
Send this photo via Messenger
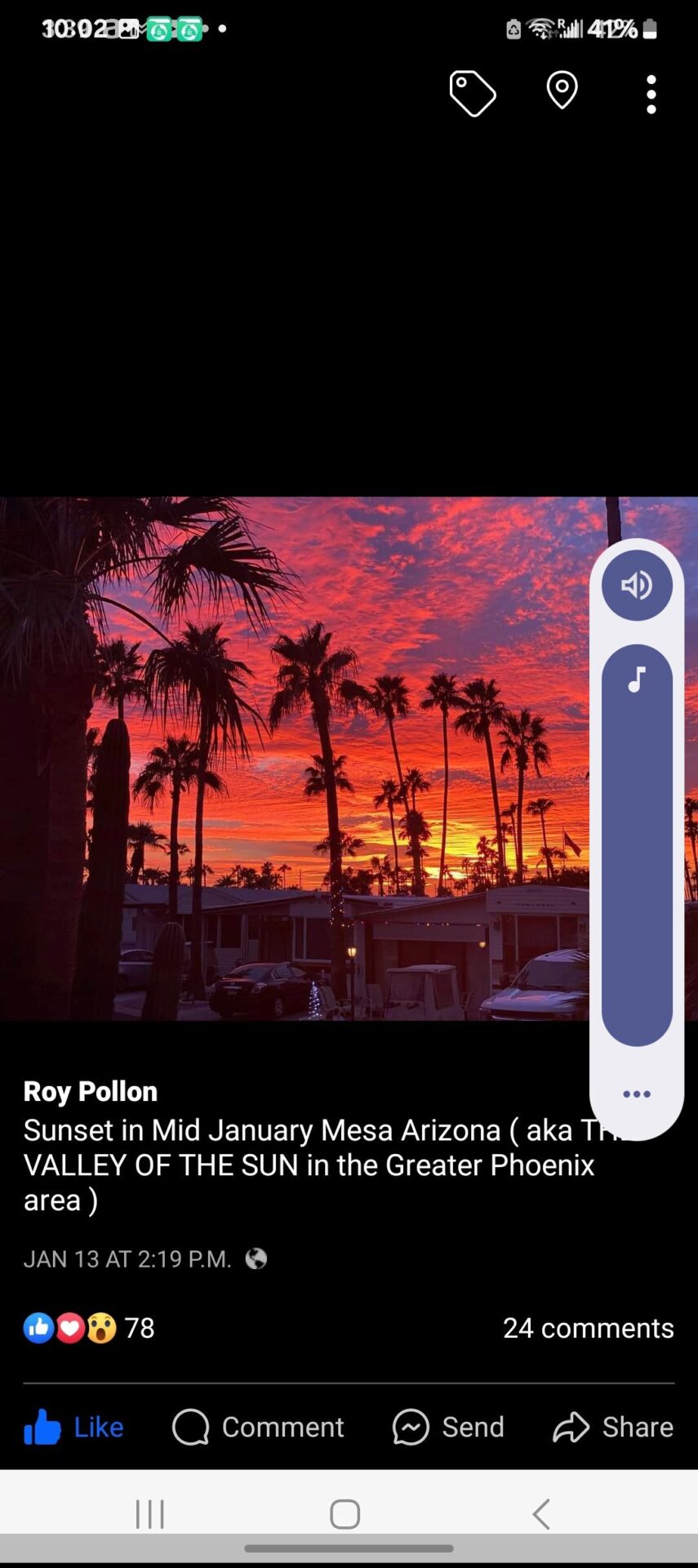point(448,1427)
